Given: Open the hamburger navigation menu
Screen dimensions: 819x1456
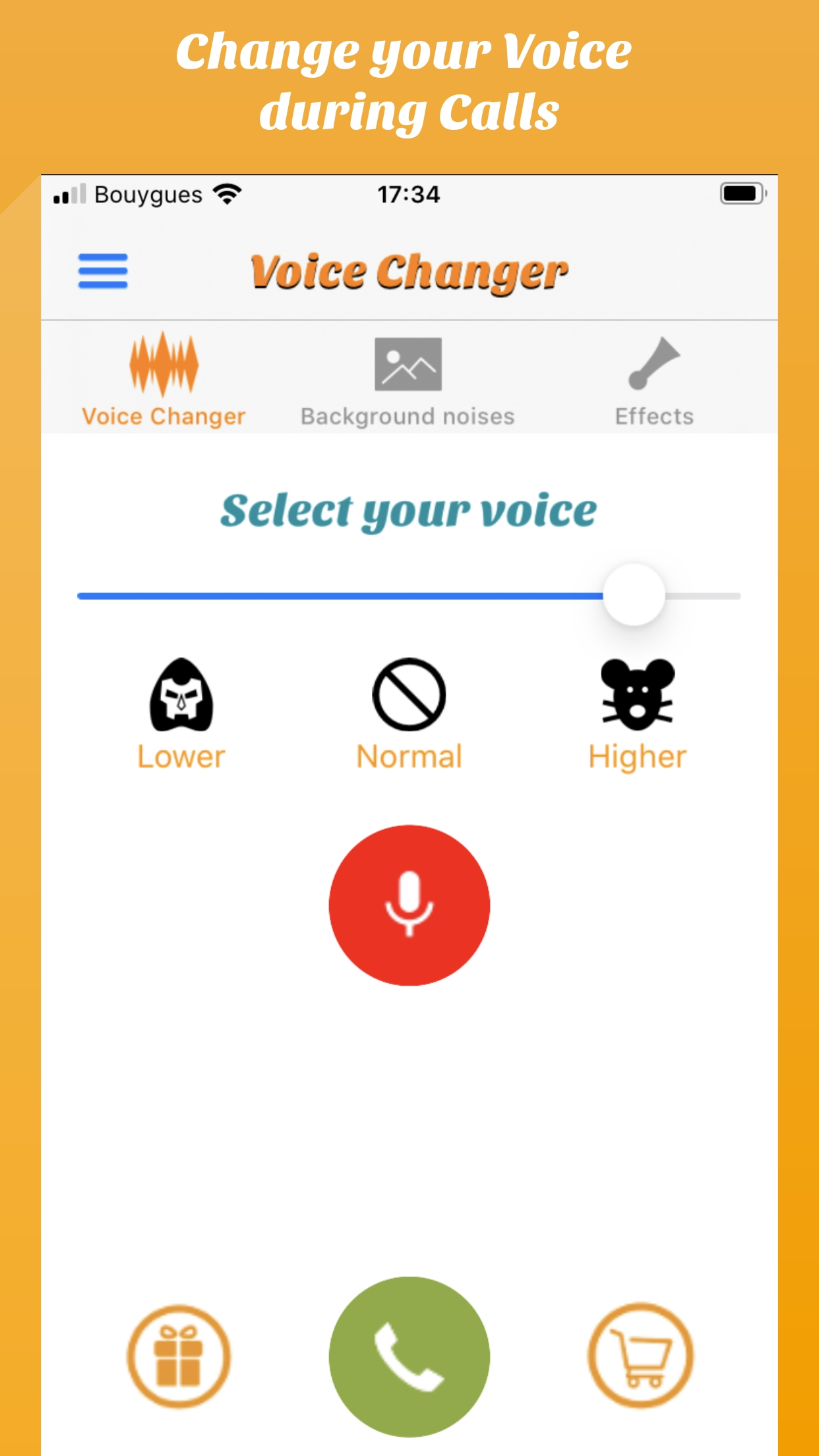Looking at the screenshot, I should [104, 270].
